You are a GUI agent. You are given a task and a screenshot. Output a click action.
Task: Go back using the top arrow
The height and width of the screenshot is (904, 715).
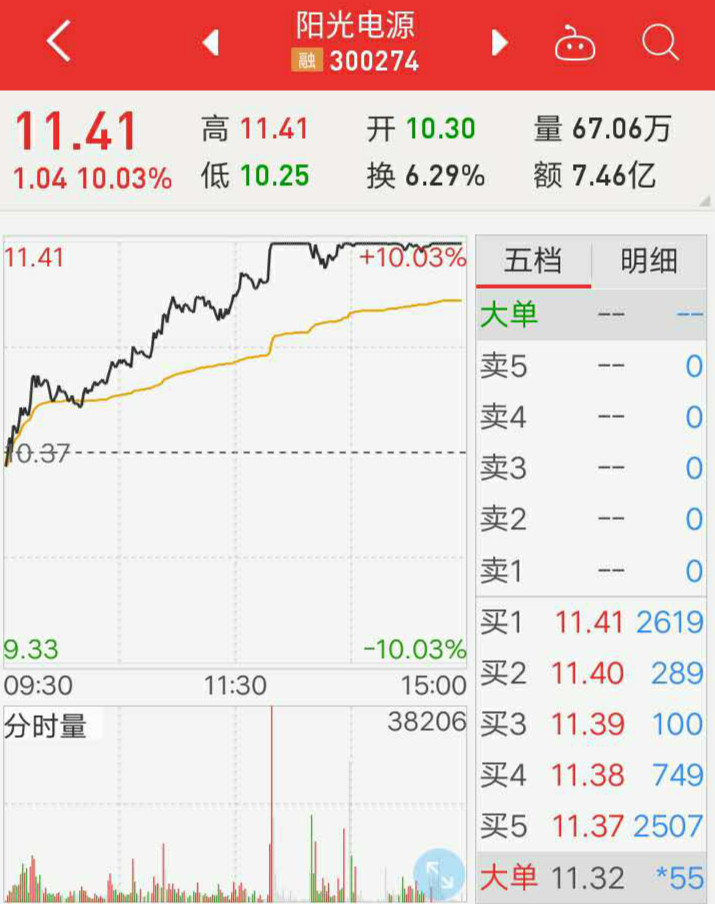tap(60, 43)
